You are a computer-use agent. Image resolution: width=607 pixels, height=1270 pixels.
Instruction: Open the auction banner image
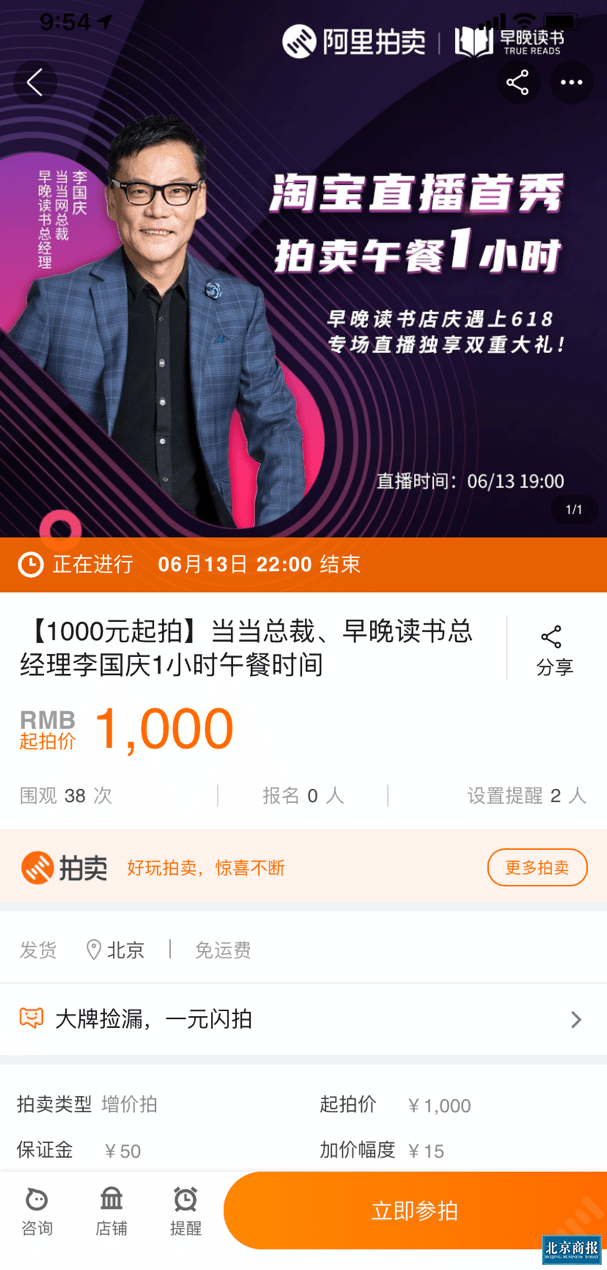[x=303, y=300]
